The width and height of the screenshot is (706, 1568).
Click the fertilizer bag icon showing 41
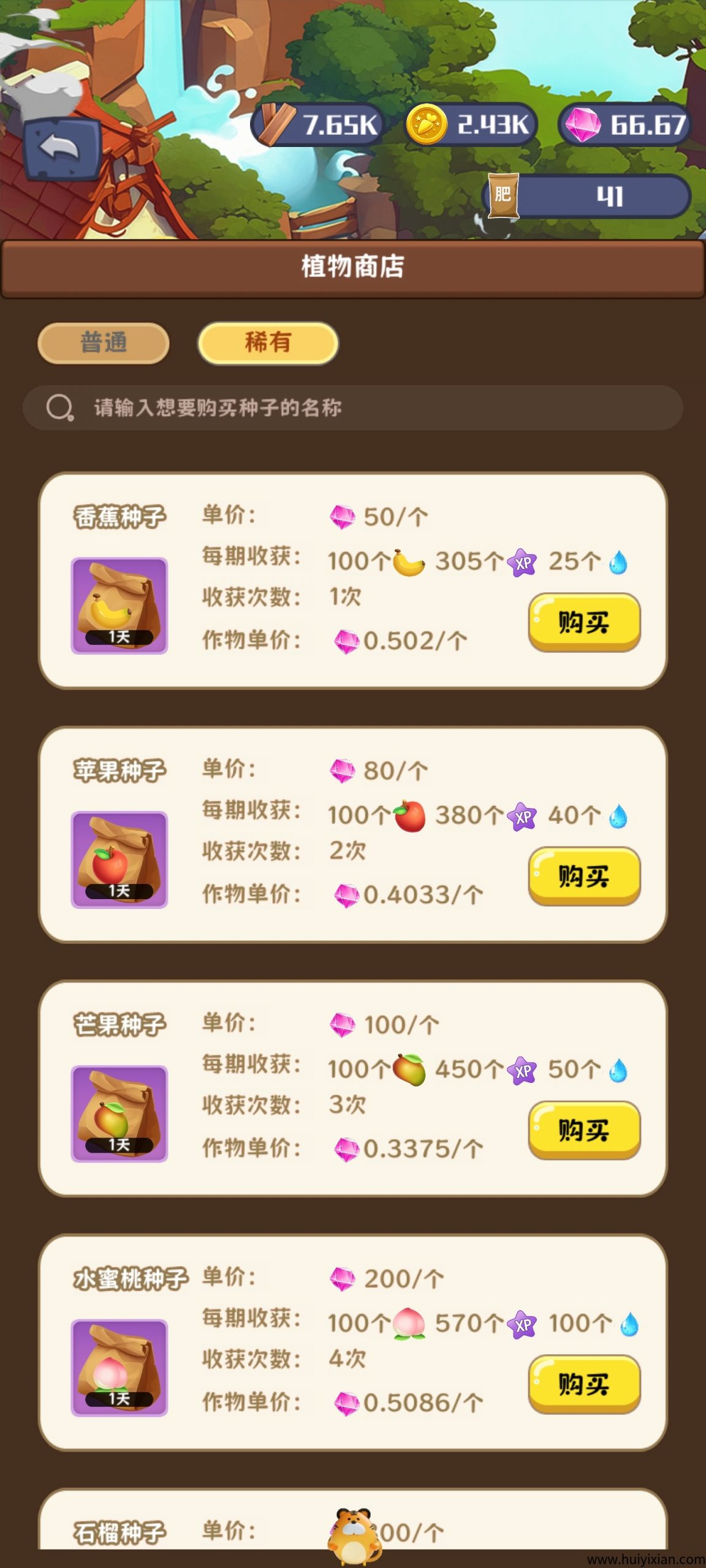tap(503, 195)
